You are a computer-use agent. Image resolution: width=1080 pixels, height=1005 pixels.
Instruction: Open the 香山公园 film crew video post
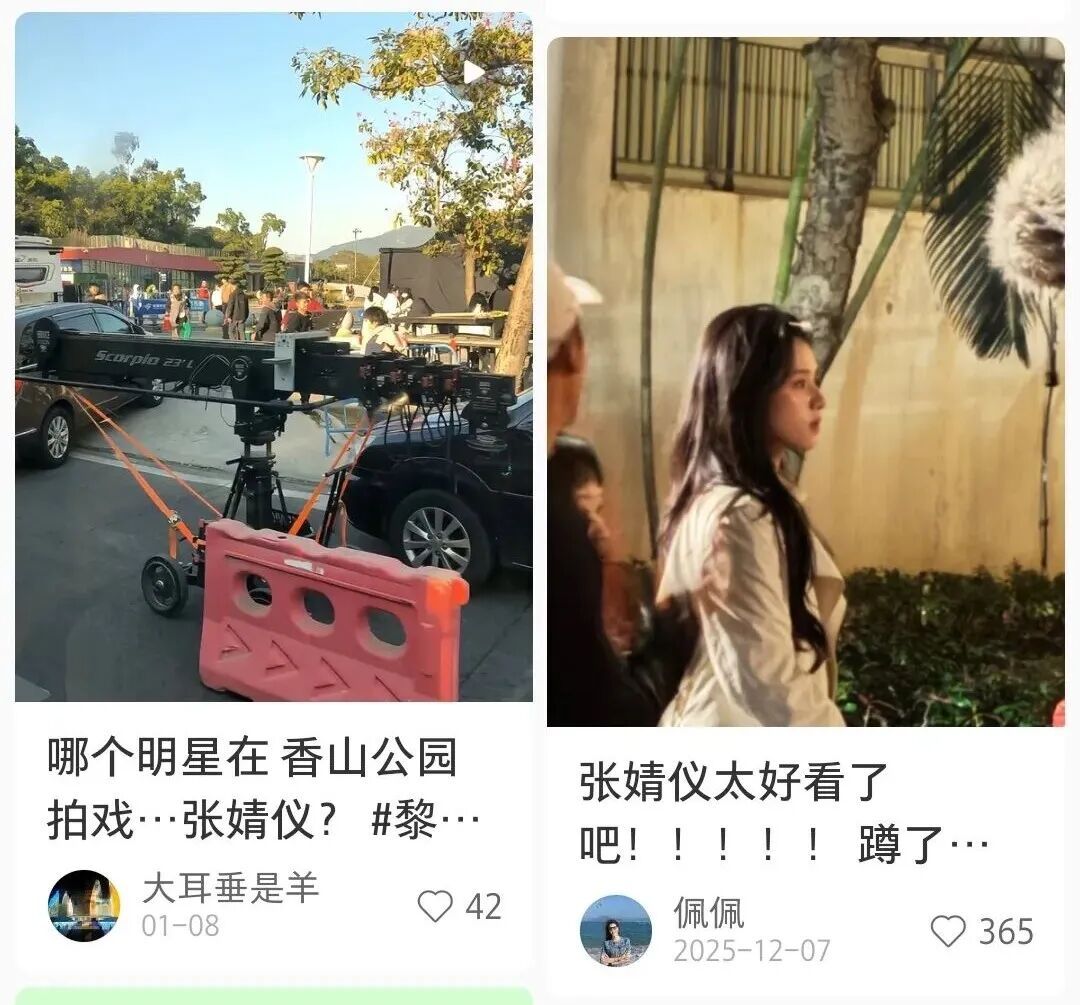pyautogui.click(x=273, y=357)
